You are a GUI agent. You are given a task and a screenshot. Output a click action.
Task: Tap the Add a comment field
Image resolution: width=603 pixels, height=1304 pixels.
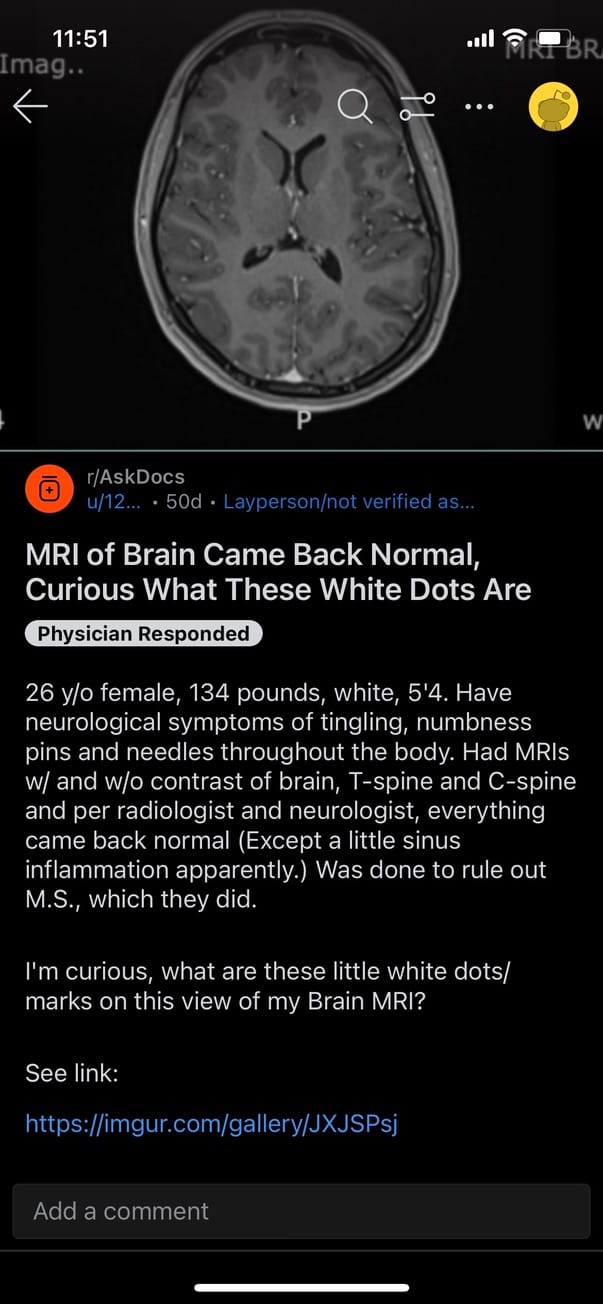[x=301, y=1211]
